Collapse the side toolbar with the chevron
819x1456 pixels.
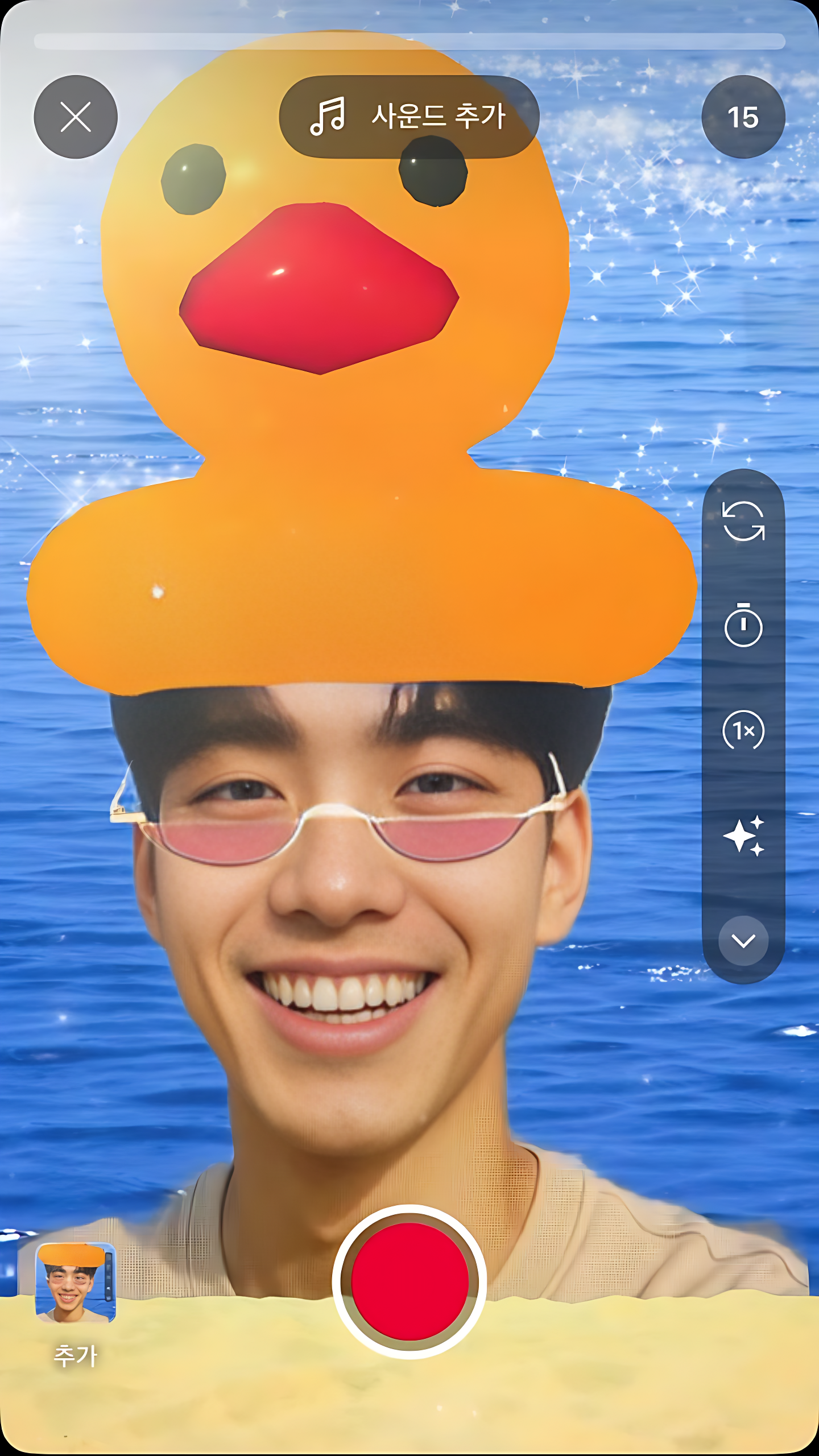point(743,941)
